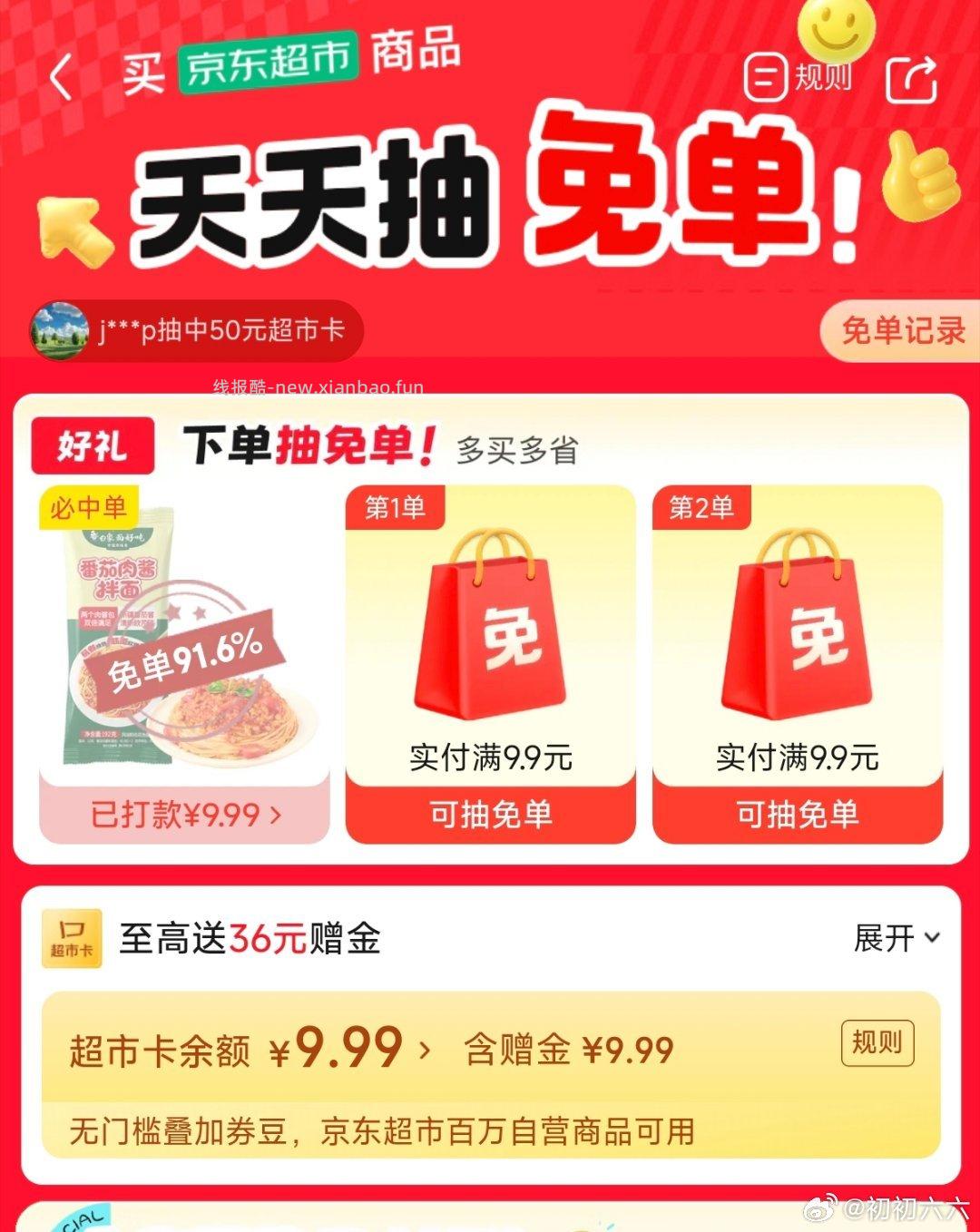
Task: Click the smiley face emoji icon
Action: (834, 36)
